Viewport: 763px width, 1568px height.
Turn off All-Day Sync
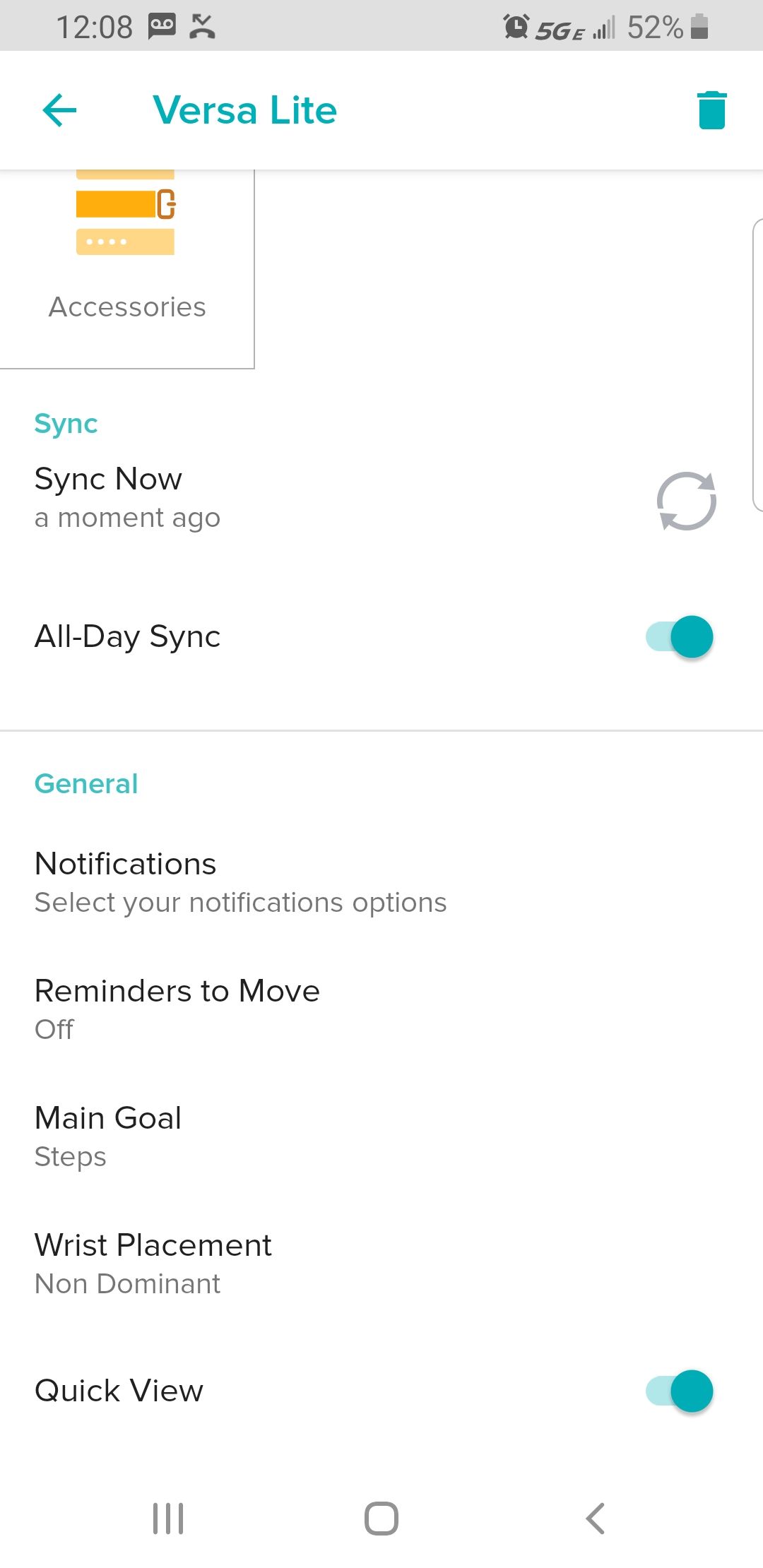[x=680, y=636]
